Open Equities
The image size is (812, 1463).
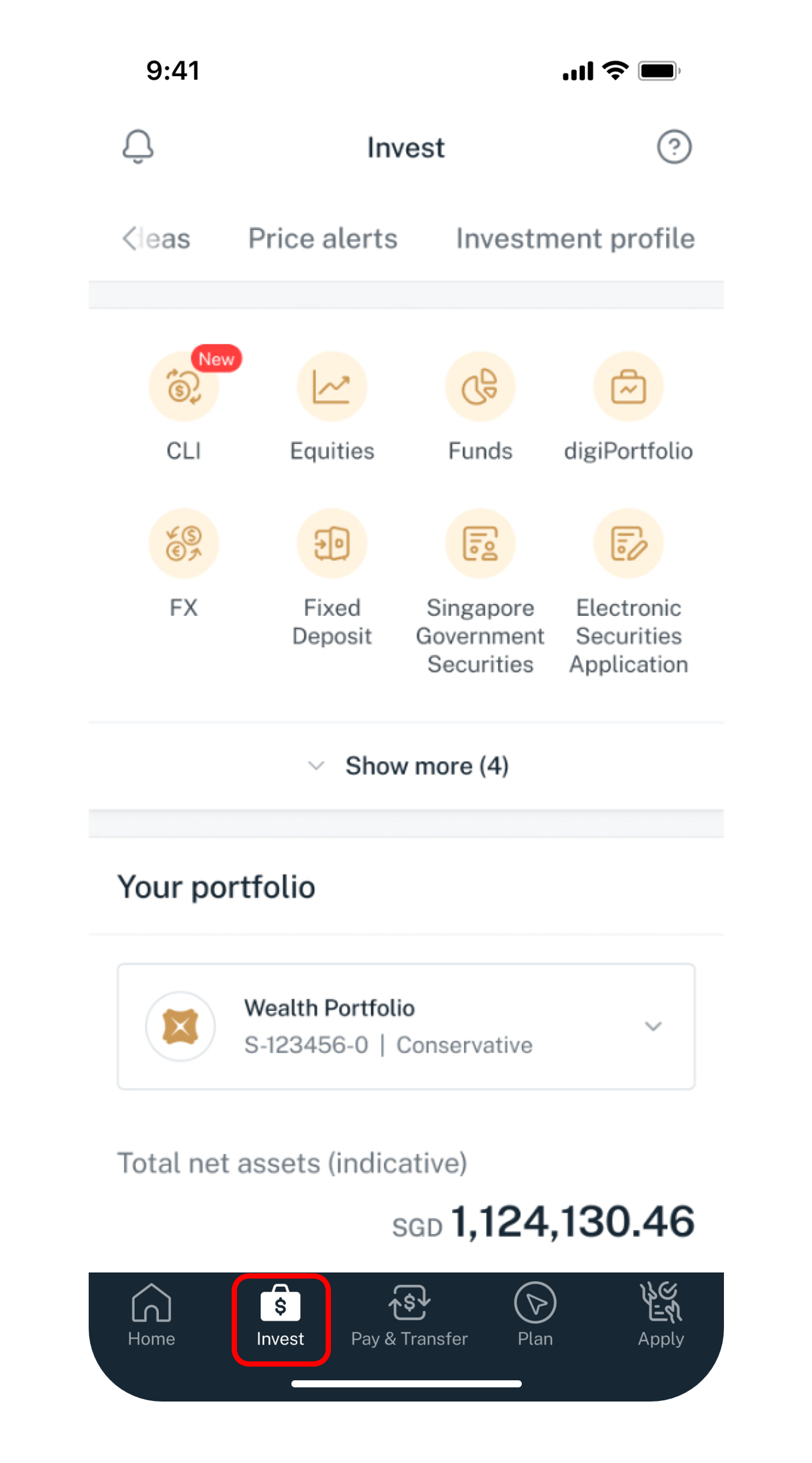[x=332, y=388]
